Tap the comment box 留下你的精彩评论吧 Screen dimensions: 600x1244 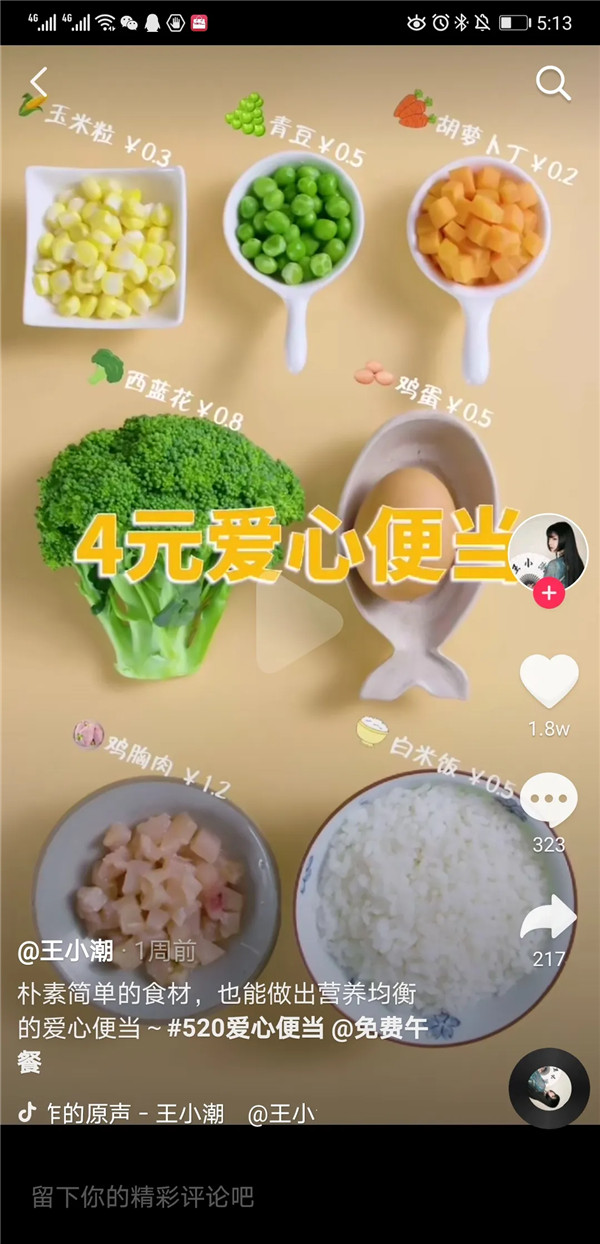143,1196
